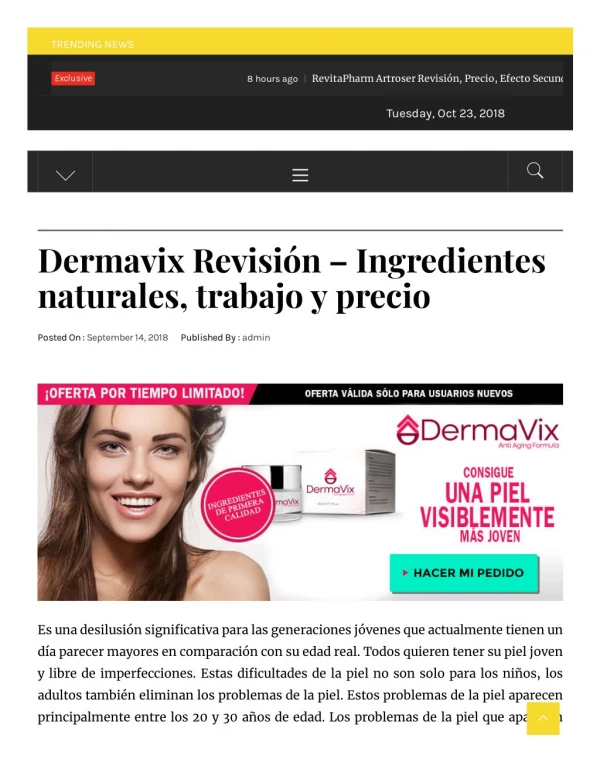
Task: Open the RevitaPharm Artroser trending headline
Action: 437,78
